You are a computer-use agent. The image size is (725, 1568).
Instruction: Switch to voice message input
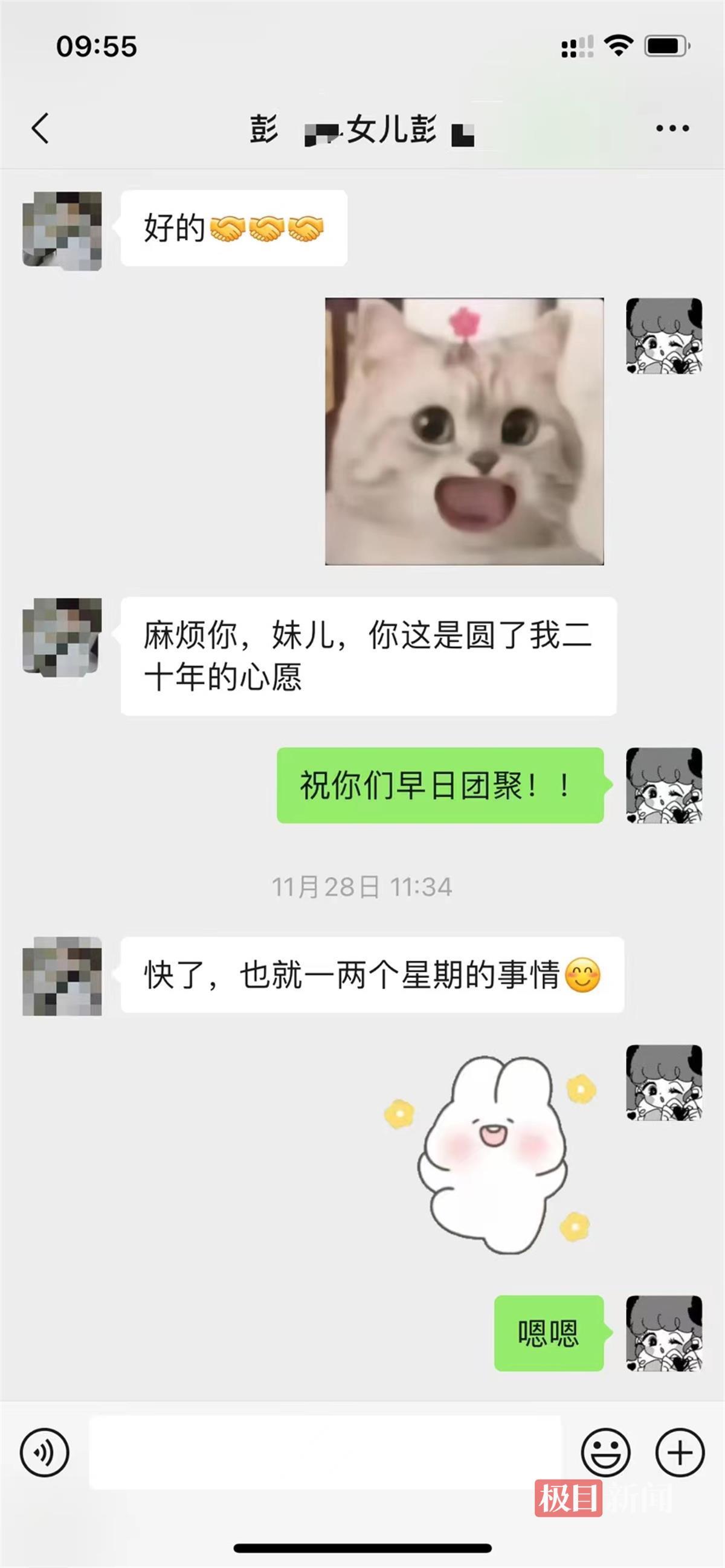[45, 1452]
